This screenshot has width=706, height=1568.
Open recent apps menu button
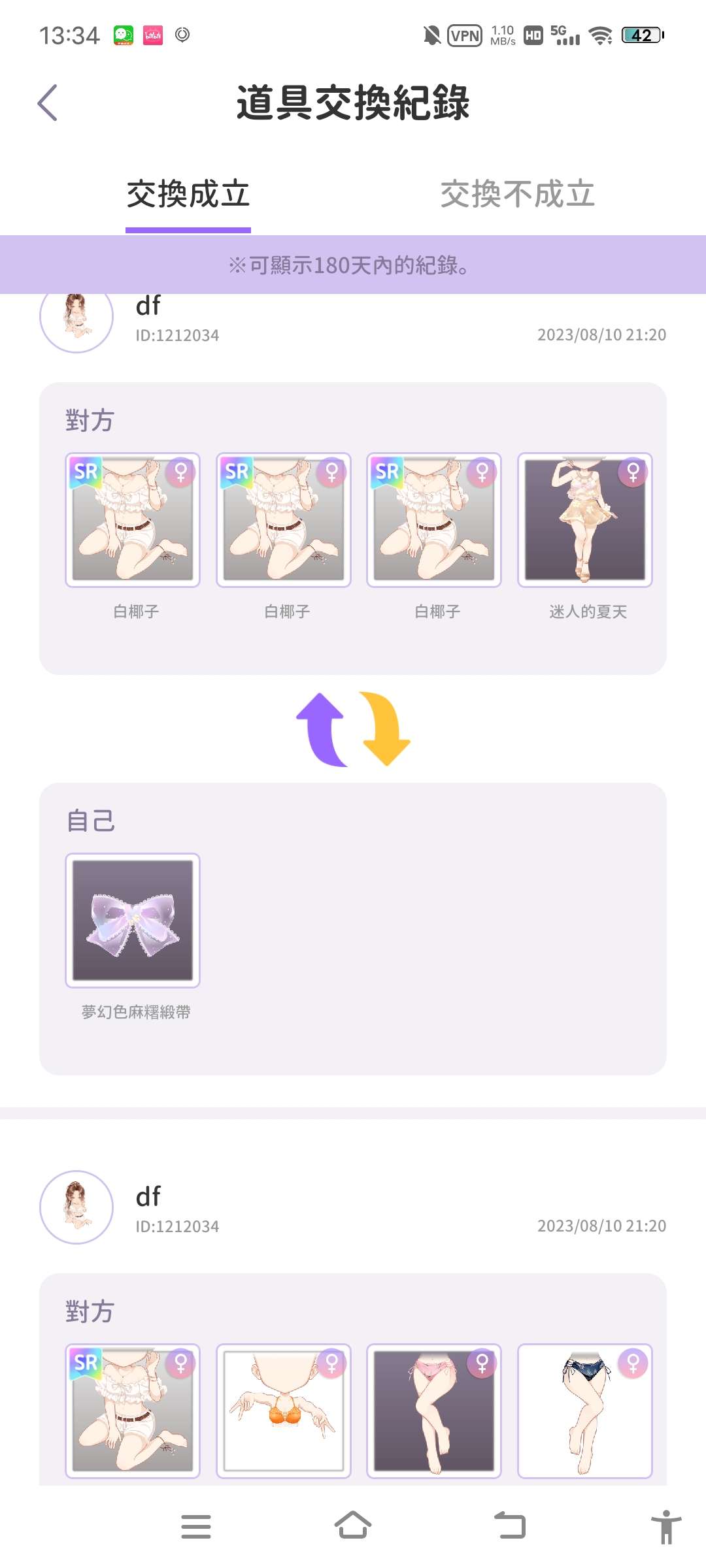196,1526
